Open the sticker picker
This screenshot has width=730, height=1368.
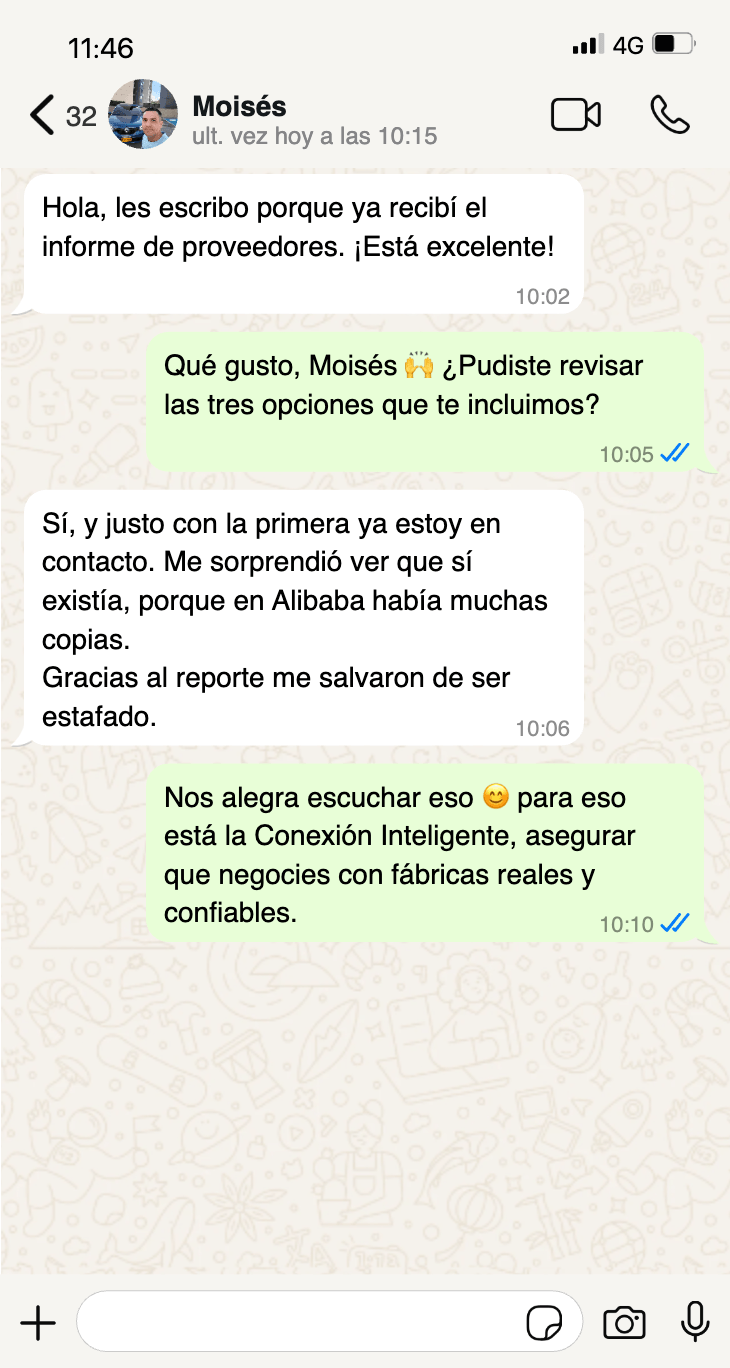point(545,1324)
